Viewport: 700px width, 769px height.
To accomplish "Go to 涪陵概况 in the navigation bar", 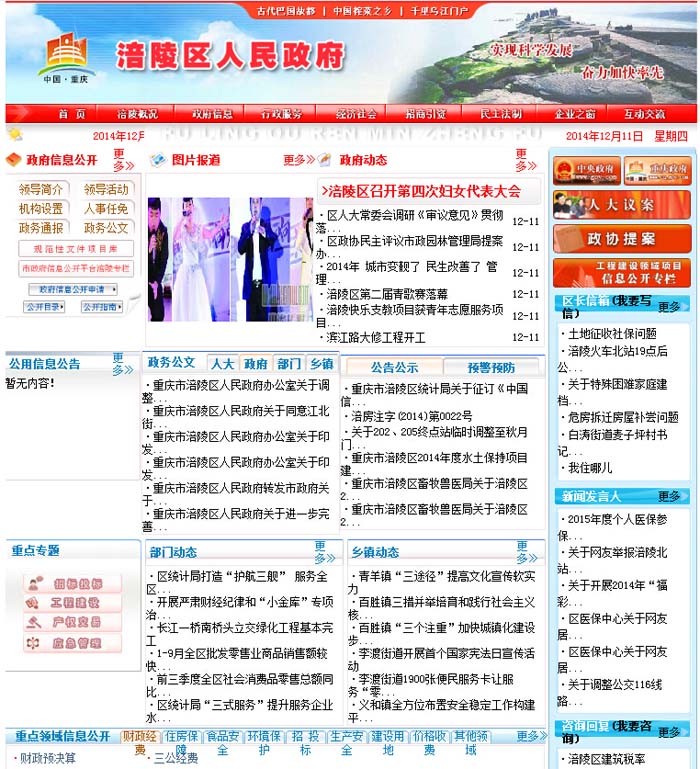I will click(x=138, y=114).
